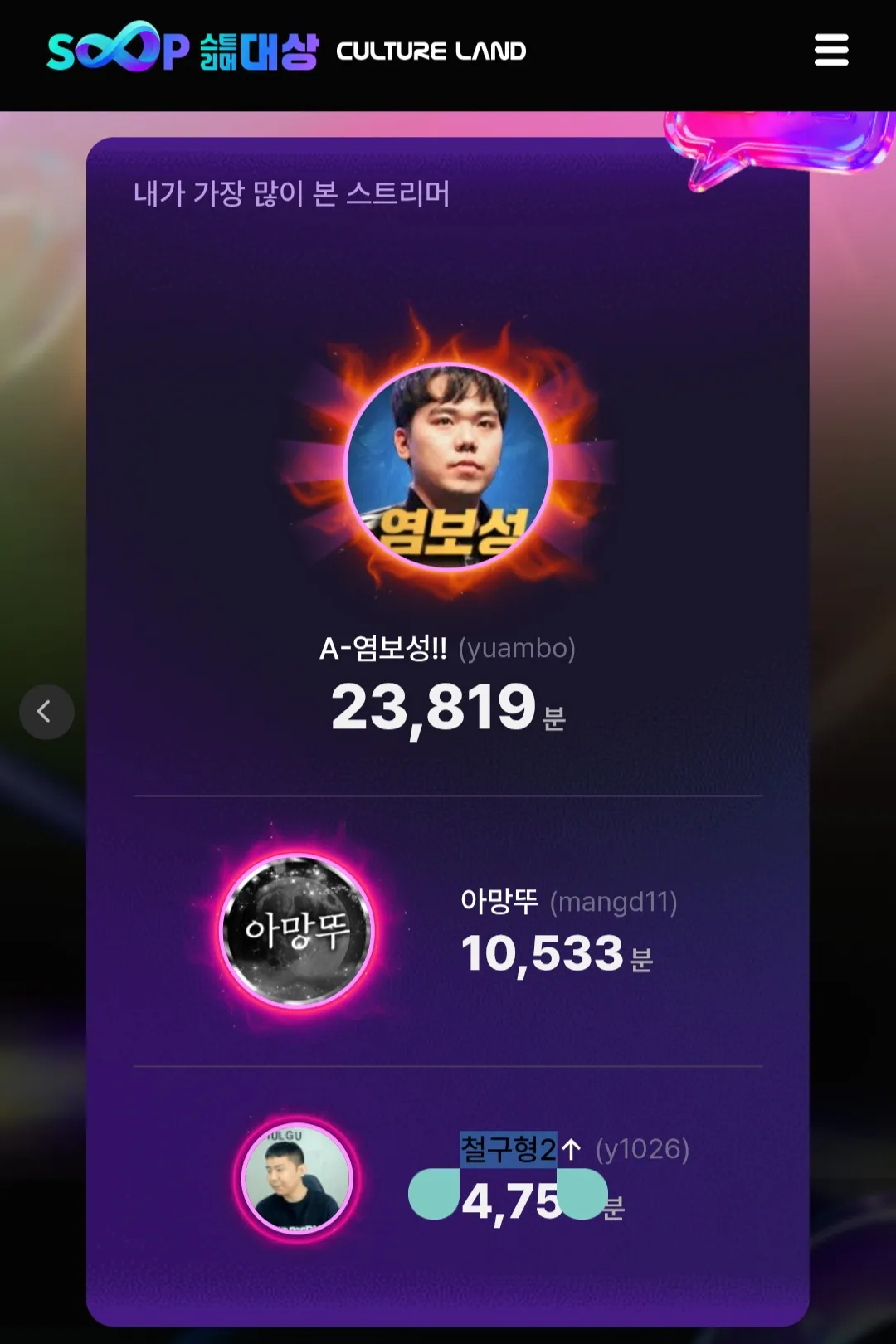The width and height of the screenshot is (896, 1344).
Task: Open A-염보성!! streamer profile picture
Action: point(448,467)
